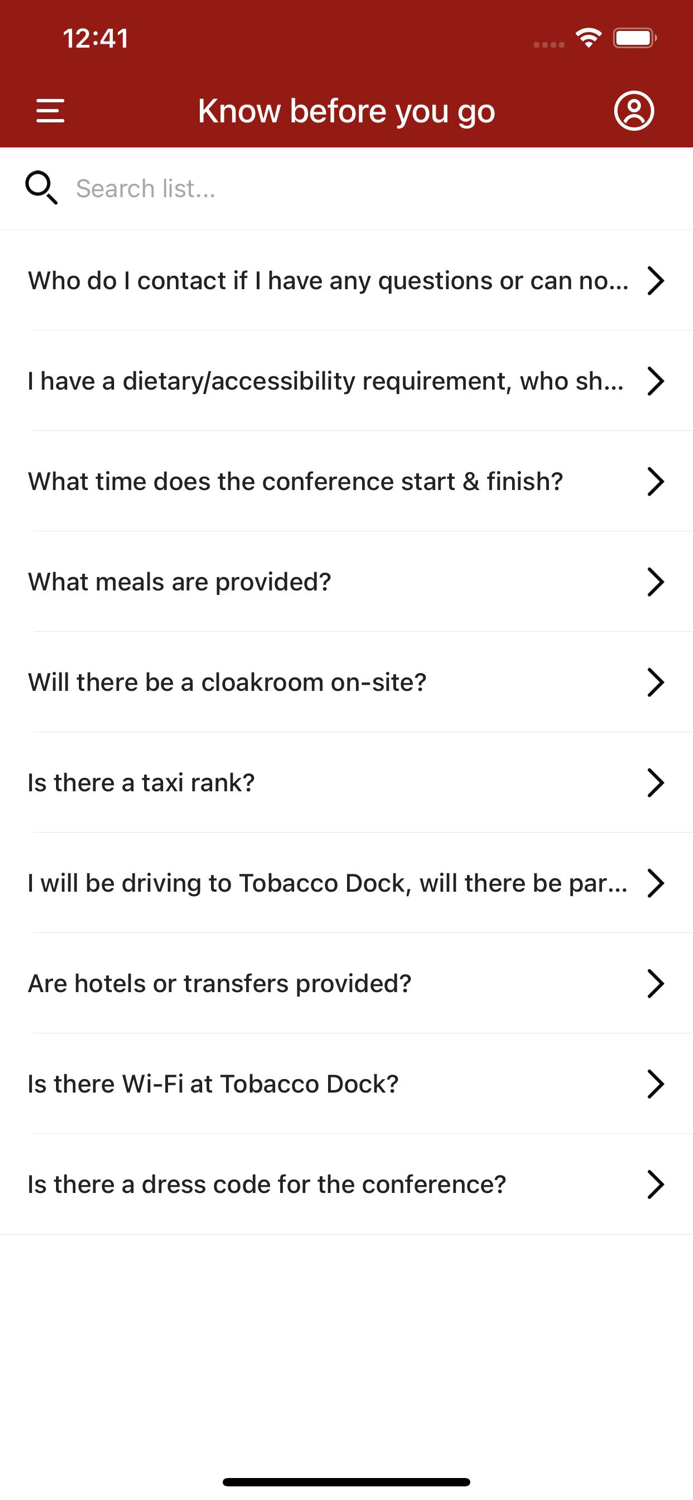The width and height of the screenshot is (693, 1500).
Task: View 'Is there a taxi rank?'
Action: 346,783
